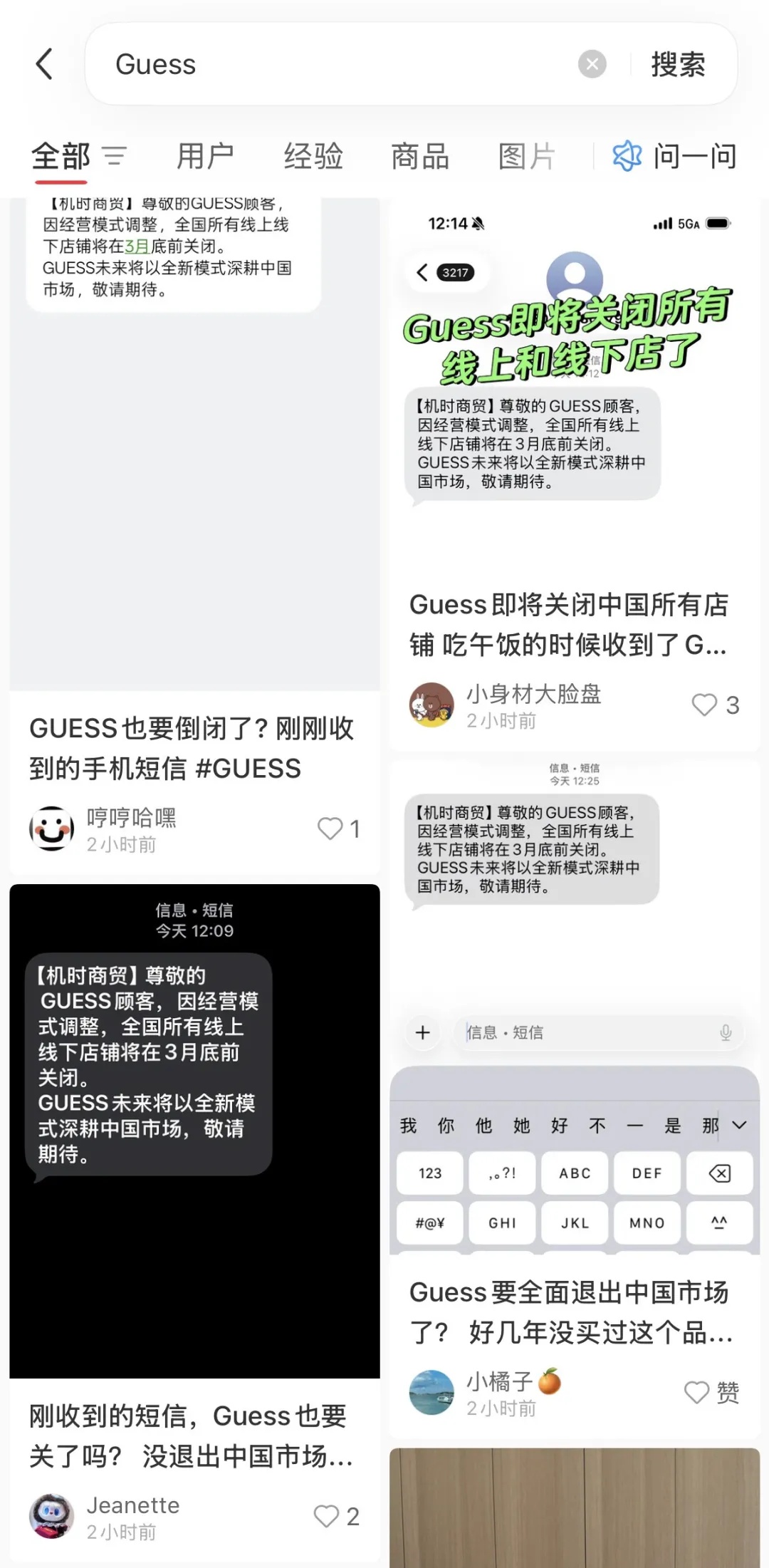Open Jeanette's profile avatar

tap(51, 1516)
